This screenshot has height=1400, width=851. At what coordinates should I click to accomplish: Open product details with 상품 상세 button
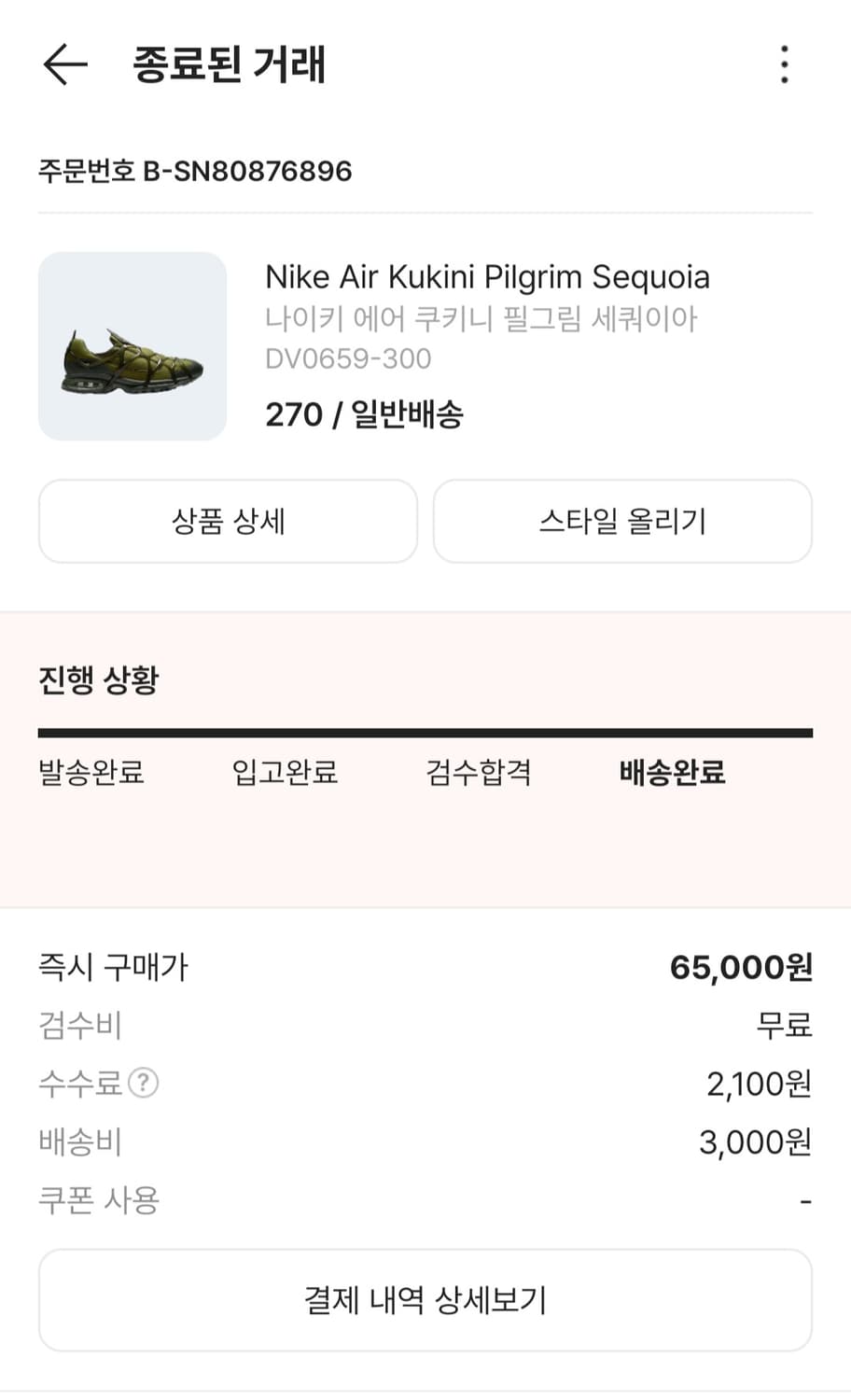coord(228,521)
